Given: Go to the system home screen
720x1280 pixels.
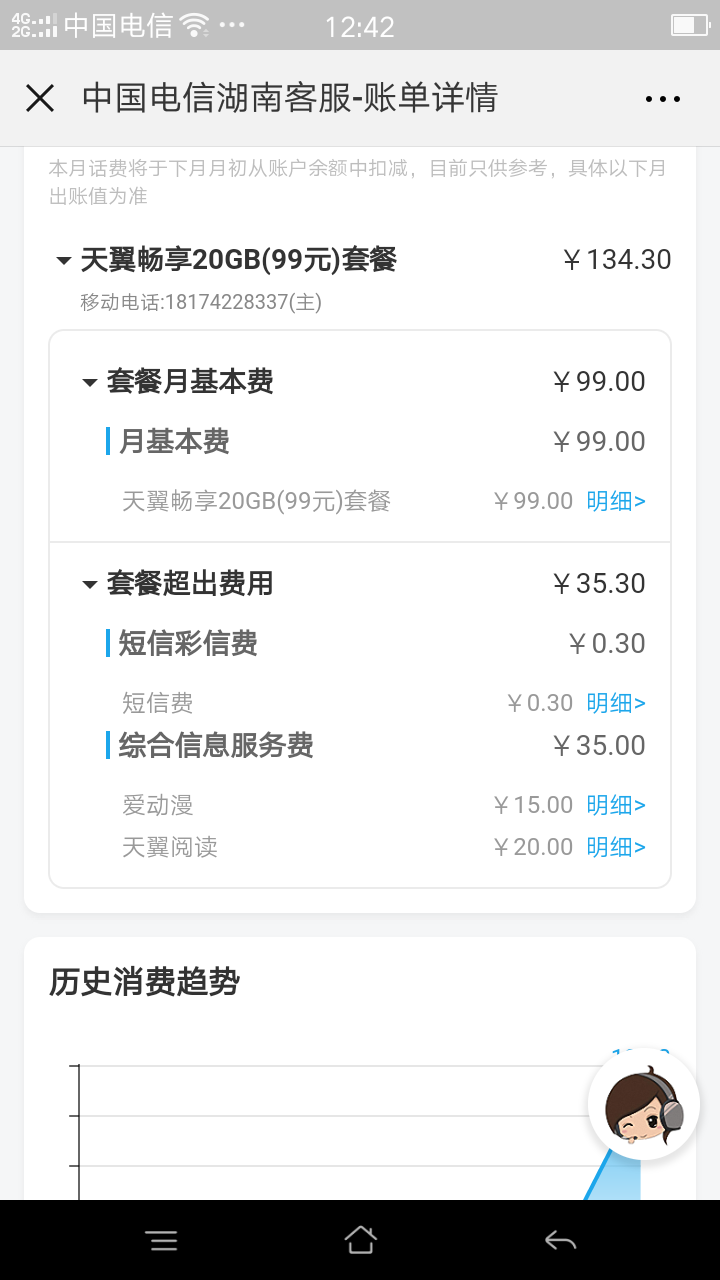Looking at the screenshot, I should [x=360, y=1241].
